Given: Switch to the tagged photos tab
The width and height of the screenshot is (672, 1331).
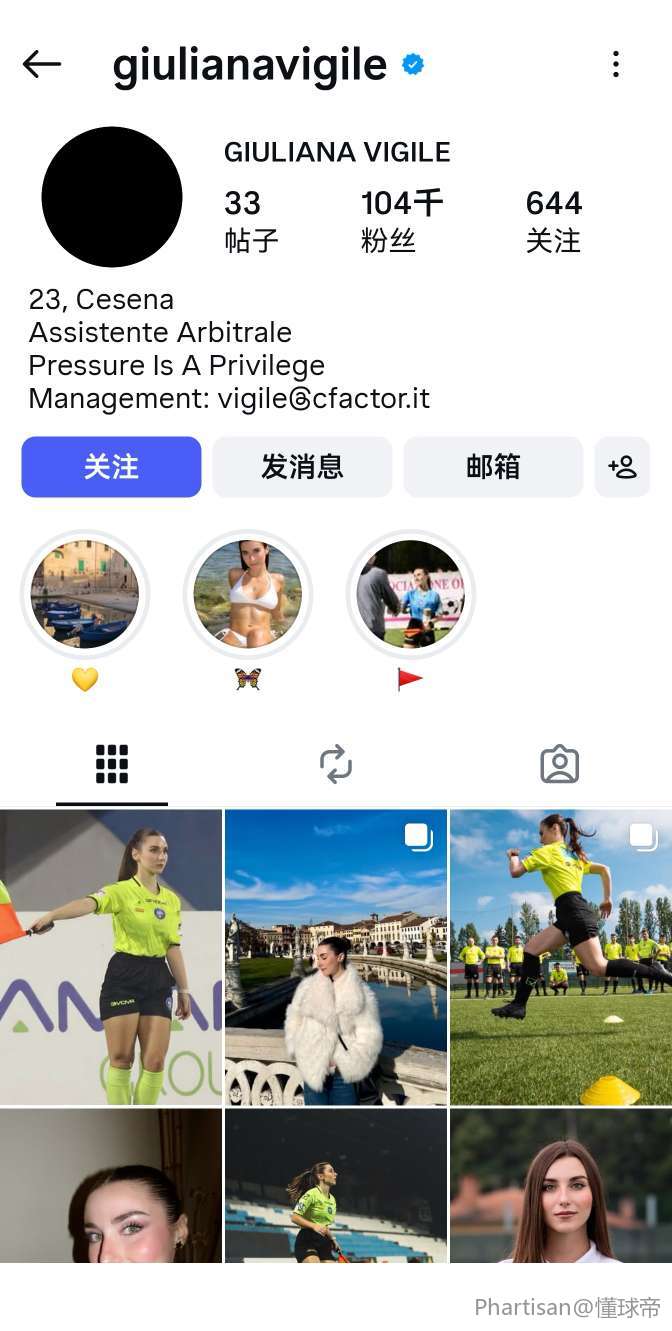Looking at the screenshot, I should 560,765.
